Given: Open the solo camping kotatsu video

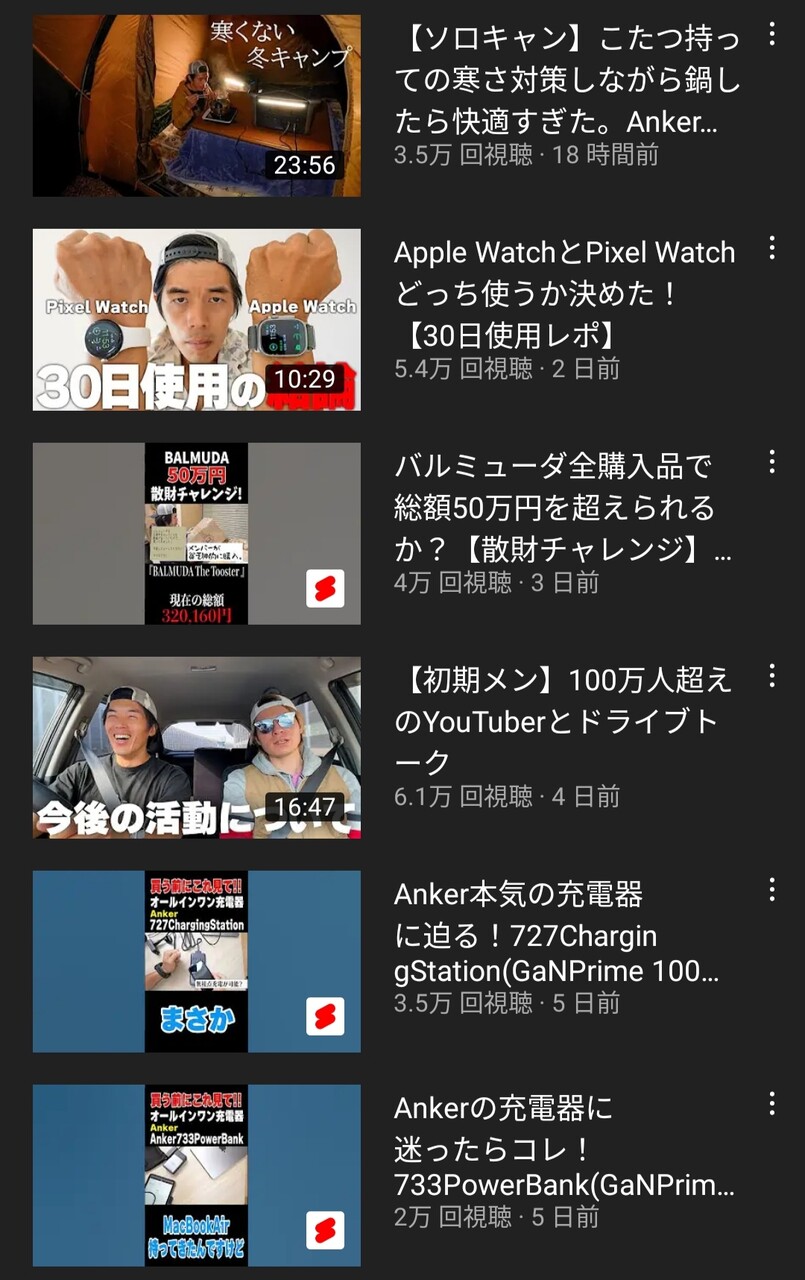Looking at the screenshot, I should (197, 105).
